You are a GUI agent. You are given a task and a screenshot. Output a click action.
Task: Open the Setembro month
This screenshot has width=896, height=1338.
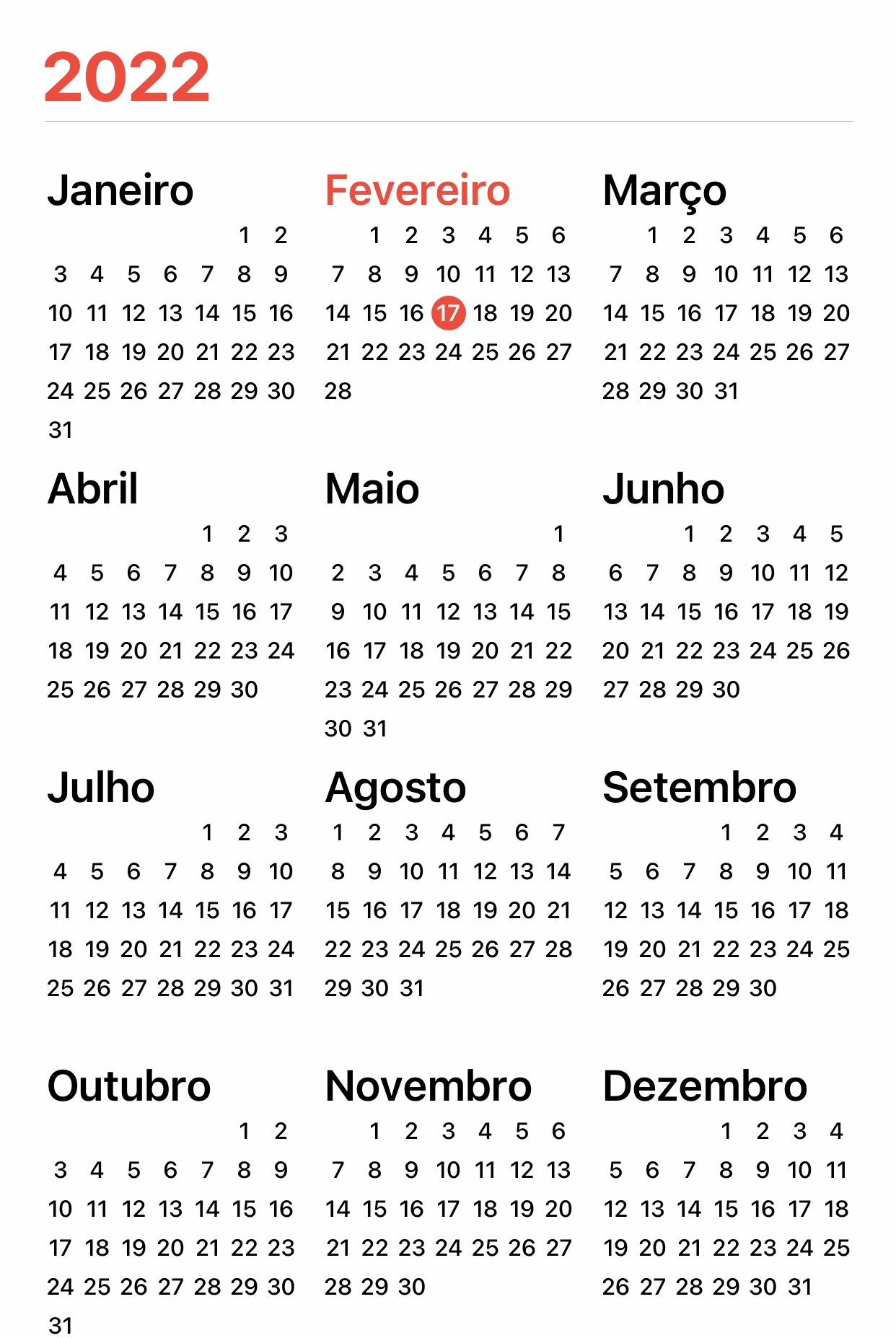tap(699, 788)
